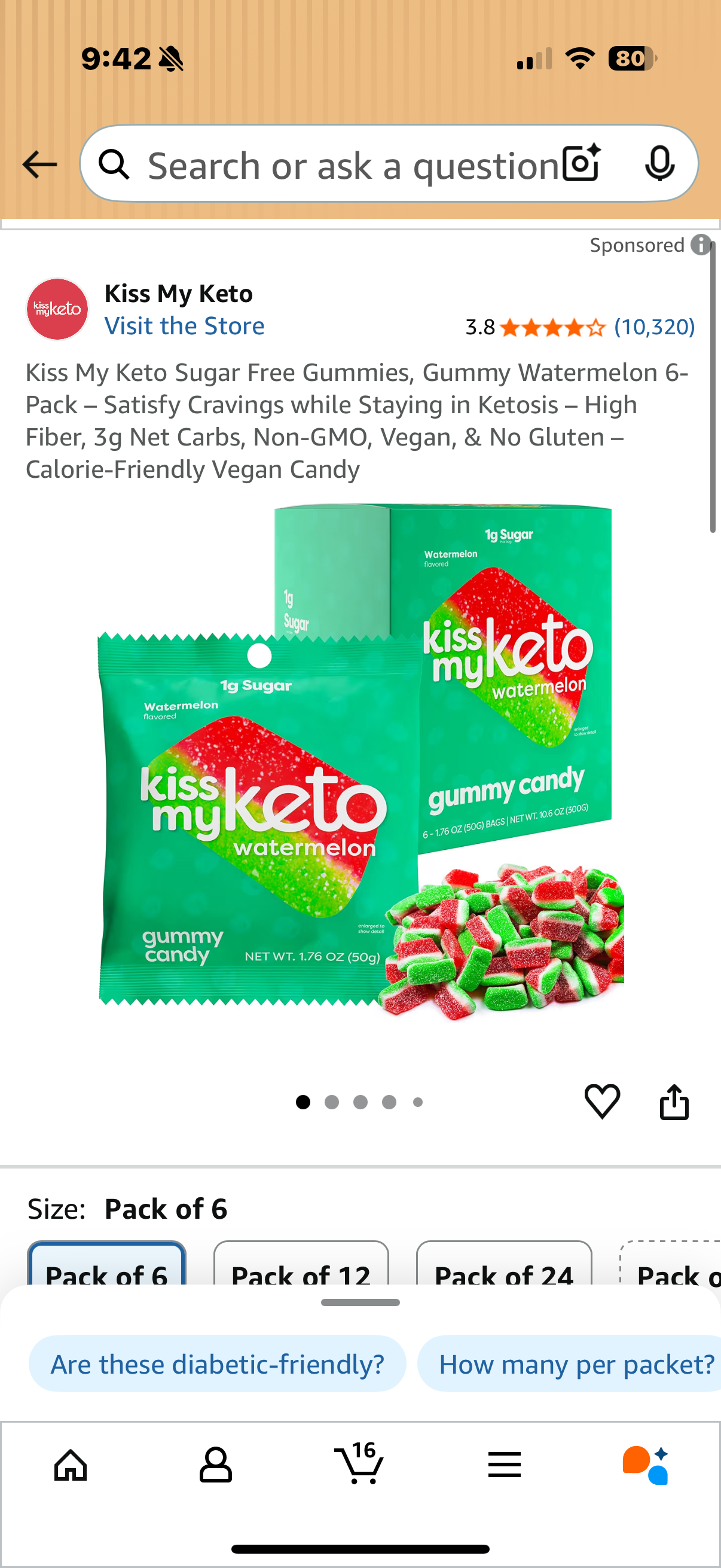Open the Sponsored info icon

coord(701,245)
